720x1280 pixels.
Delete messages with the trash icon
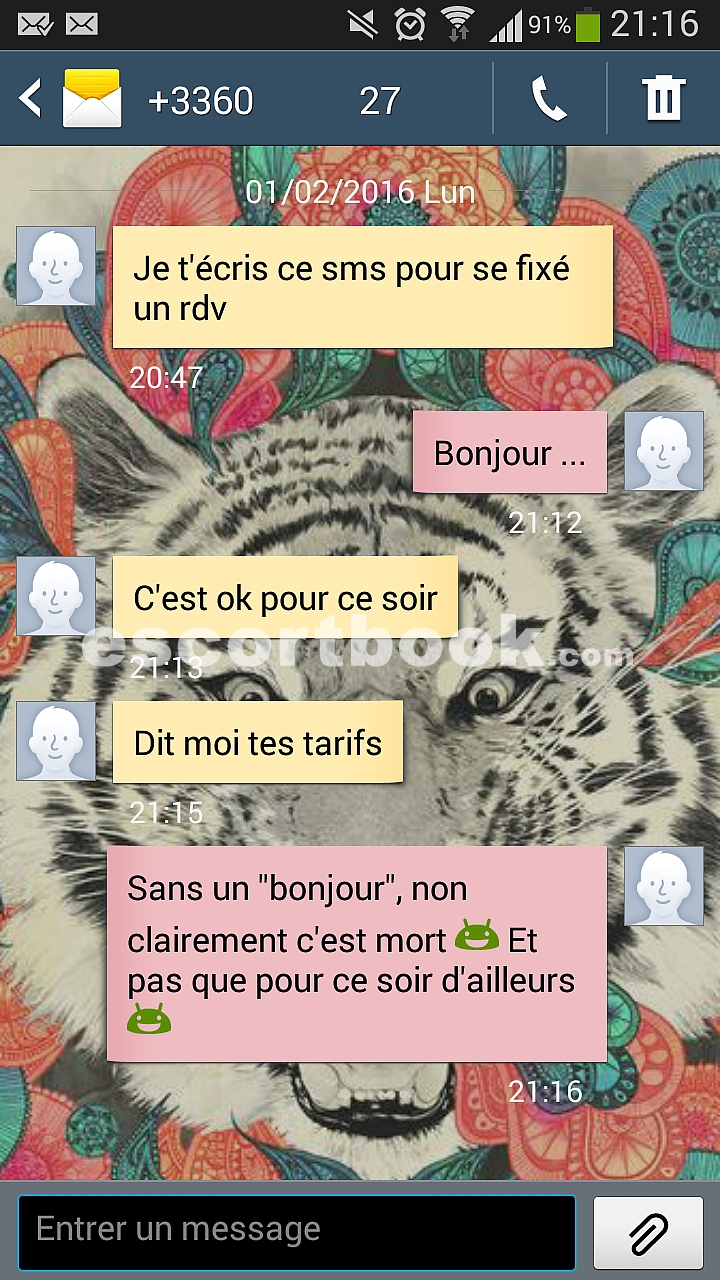point(663,99)
